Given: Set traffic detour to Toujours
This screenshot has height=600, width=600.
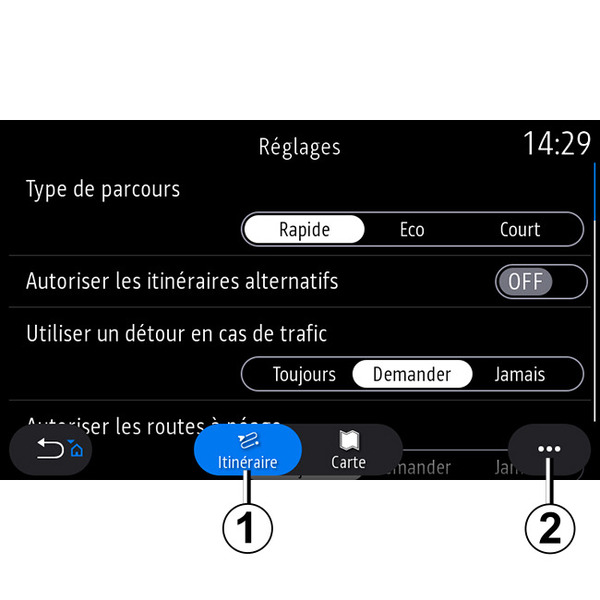Looking at the screenshot, I should click(x=304, y=374).
